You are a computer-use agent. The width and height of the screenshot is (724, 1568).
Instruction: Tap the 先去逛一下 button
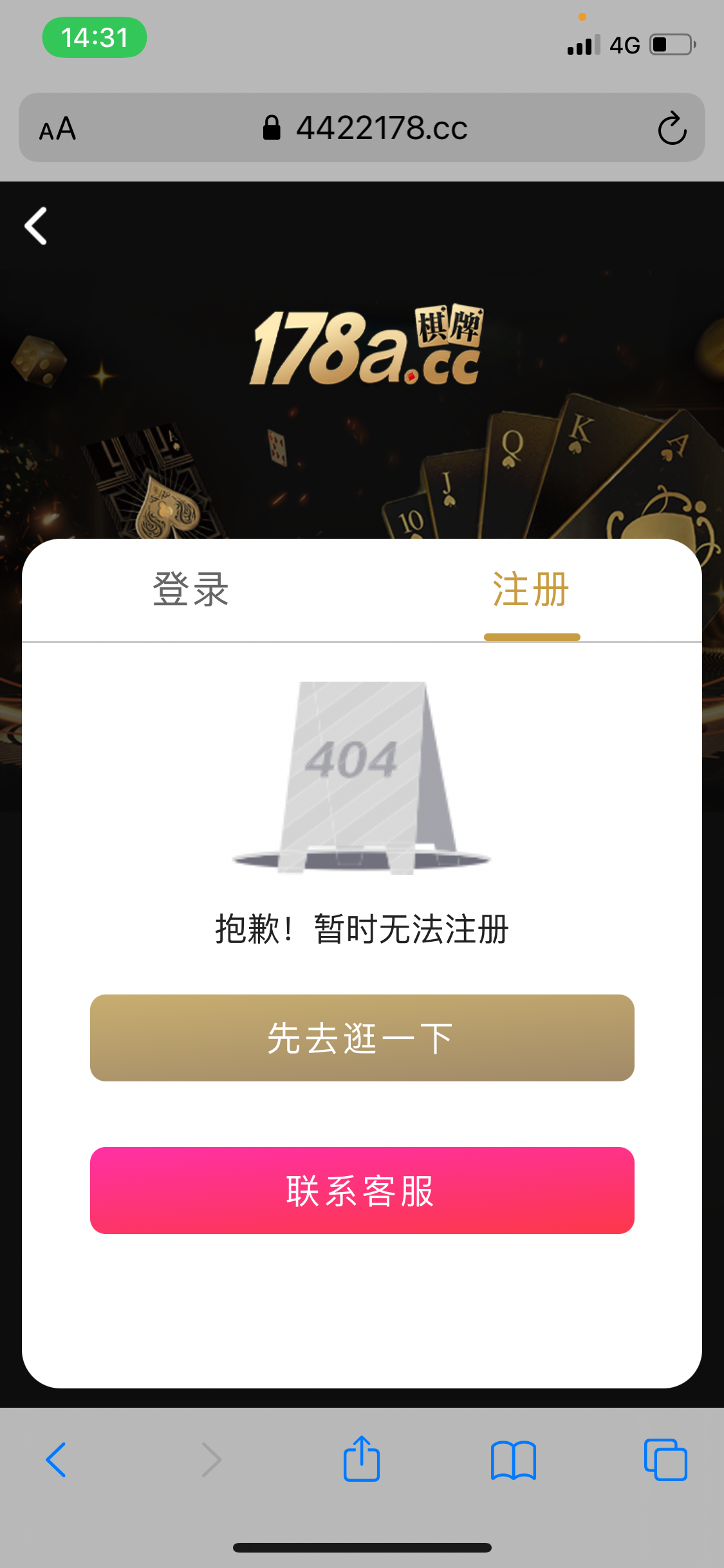(362, 1038)
